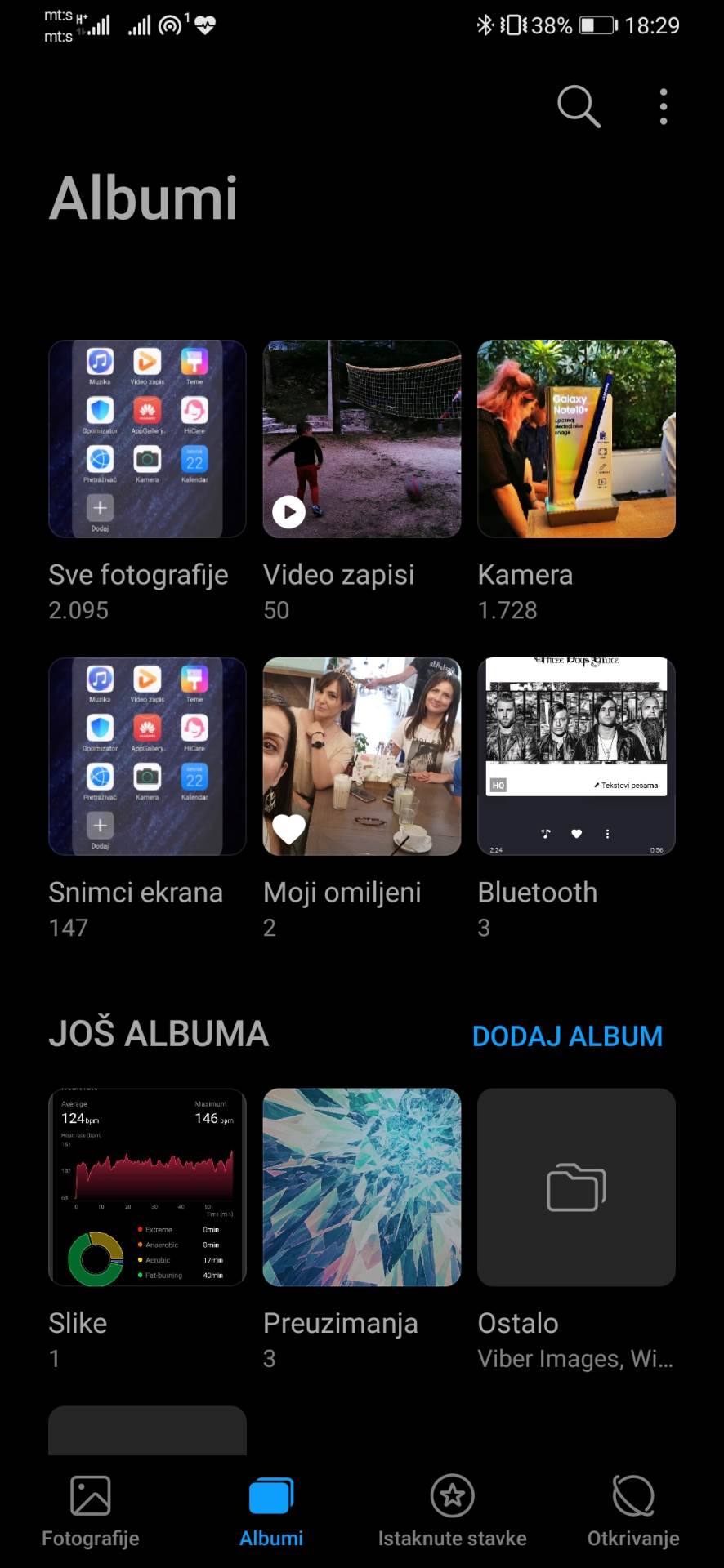Tap DODAJ ALBUM to create album
This screenshot has width=724, height=1568.
(x=567, y=1036)
